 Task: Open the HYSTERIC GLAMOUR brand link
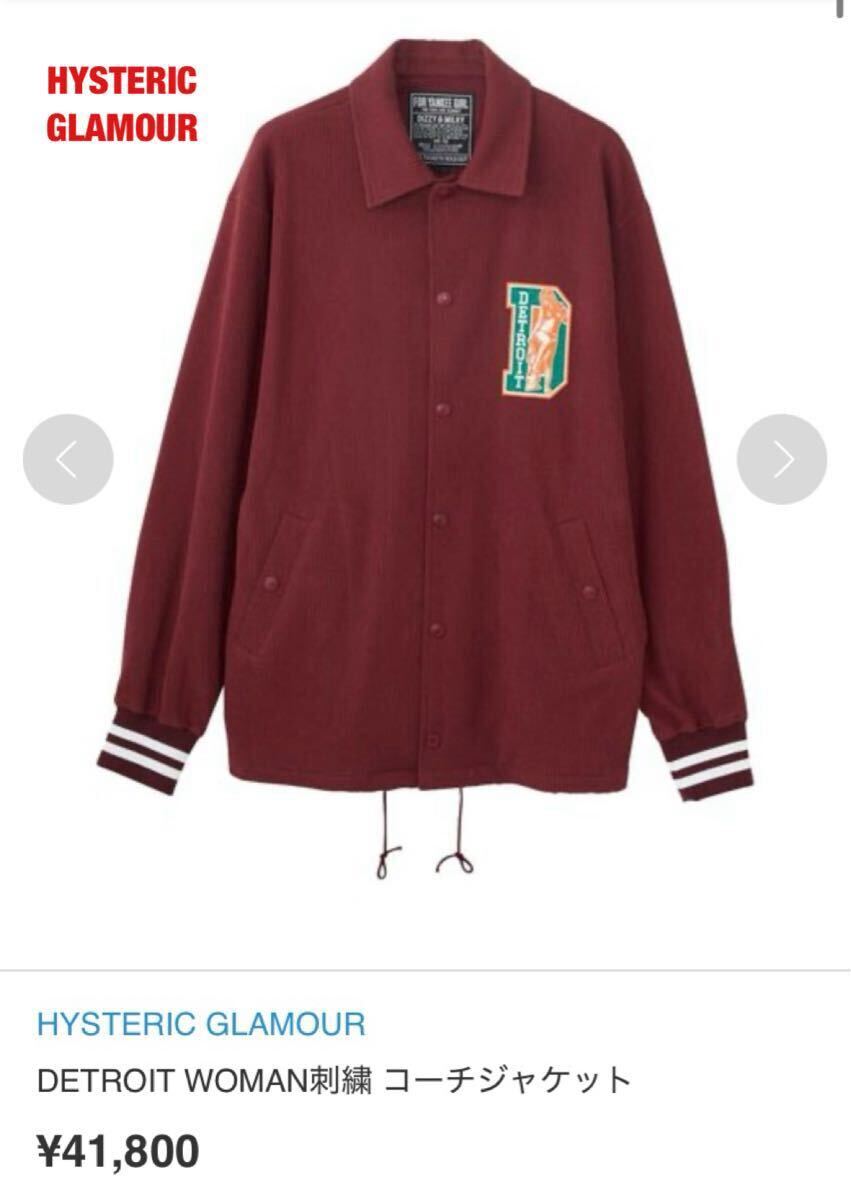pos(201,1024)
